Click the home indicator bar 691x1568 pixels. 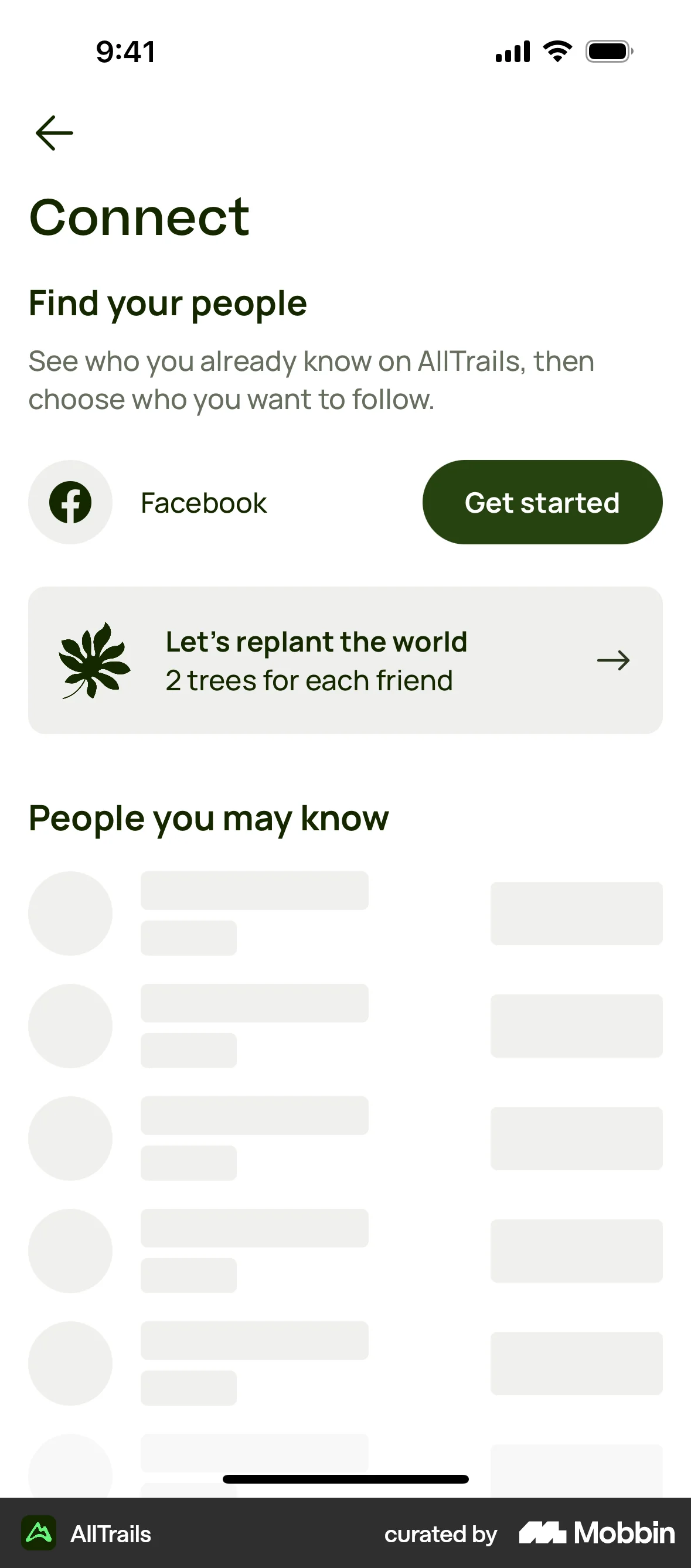tap(345, 1478)
